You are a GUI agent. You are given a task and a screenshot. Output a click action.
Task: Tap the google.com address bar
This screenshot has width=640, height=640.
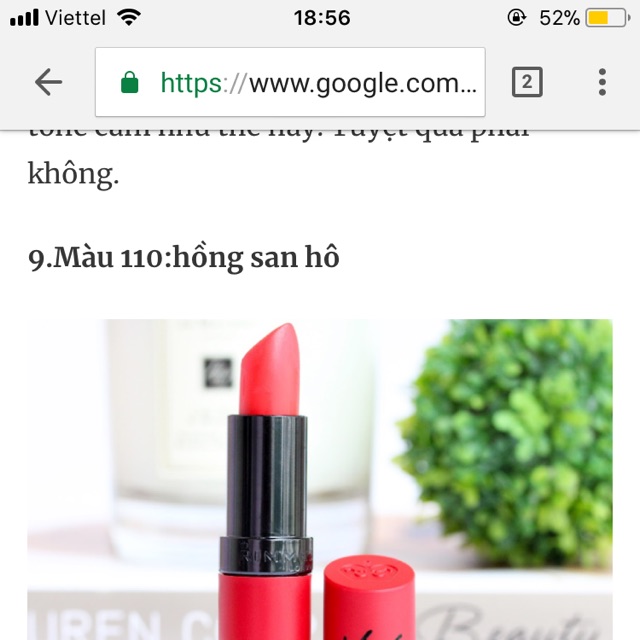[290, 82]
